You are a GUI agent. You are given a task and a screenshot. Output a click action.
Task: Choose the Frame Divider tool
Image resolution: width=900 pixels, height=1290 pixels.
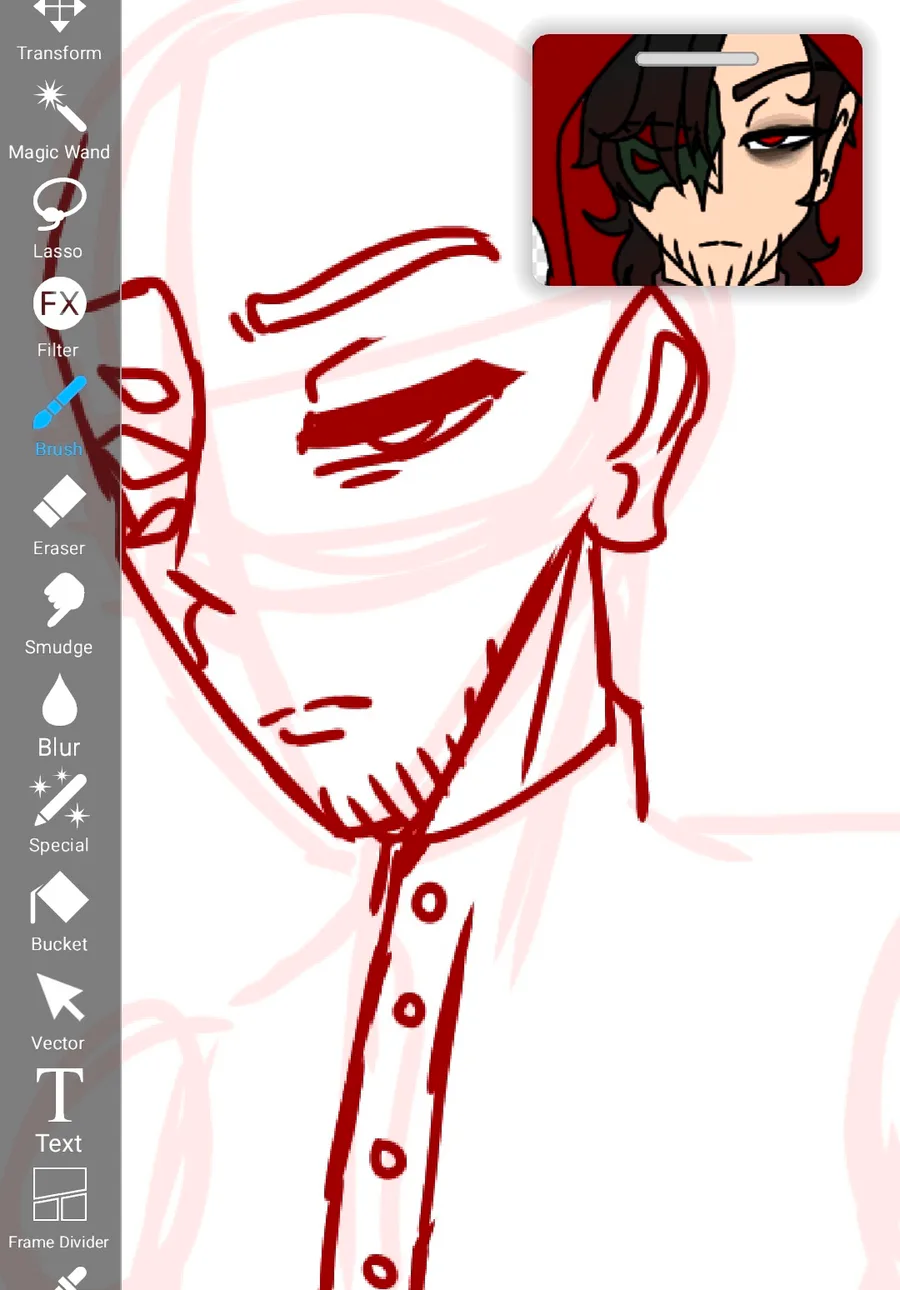coord(59,1206)
